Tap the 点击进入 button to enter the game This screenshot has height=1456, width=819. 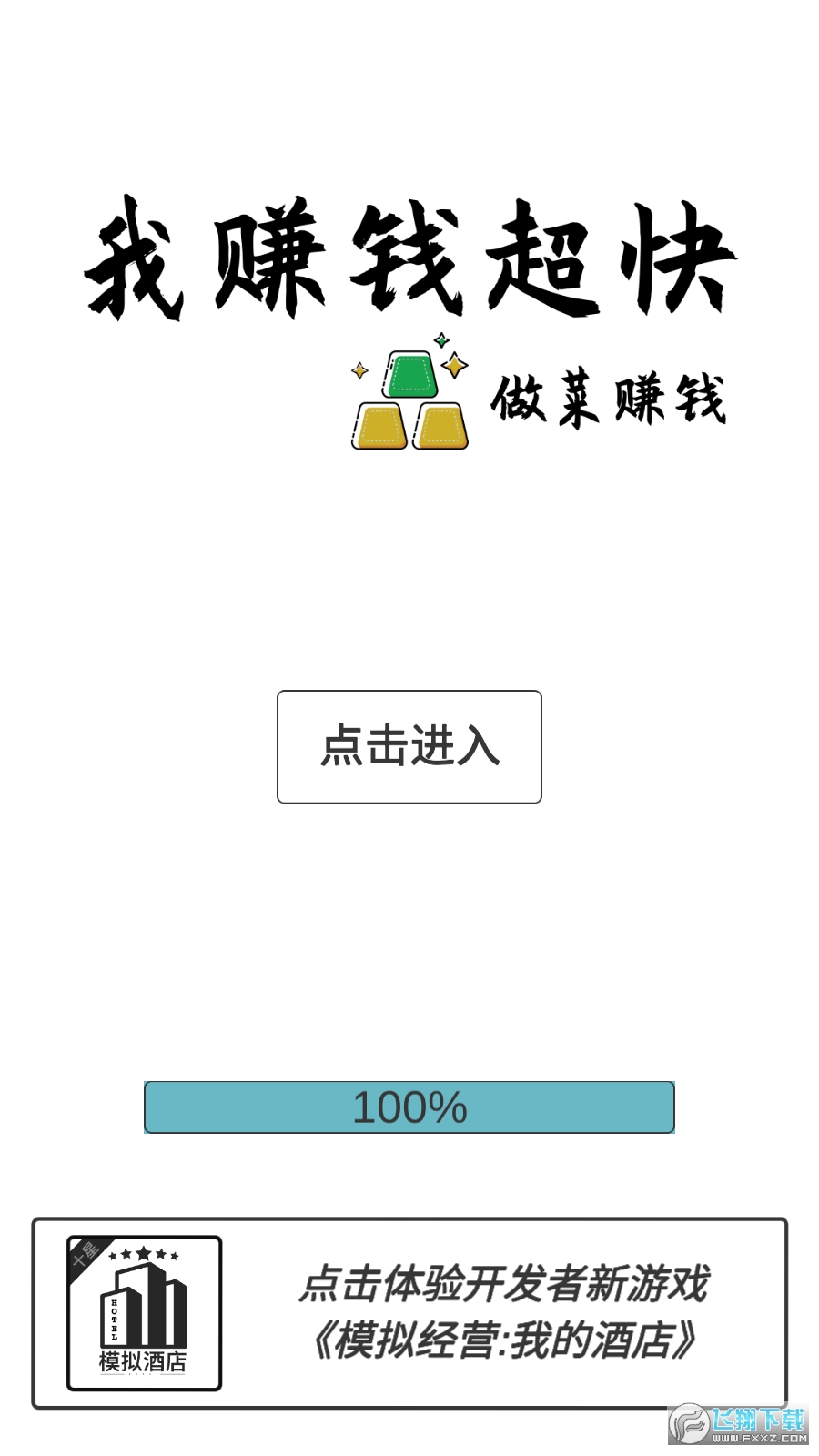point(409,746)
